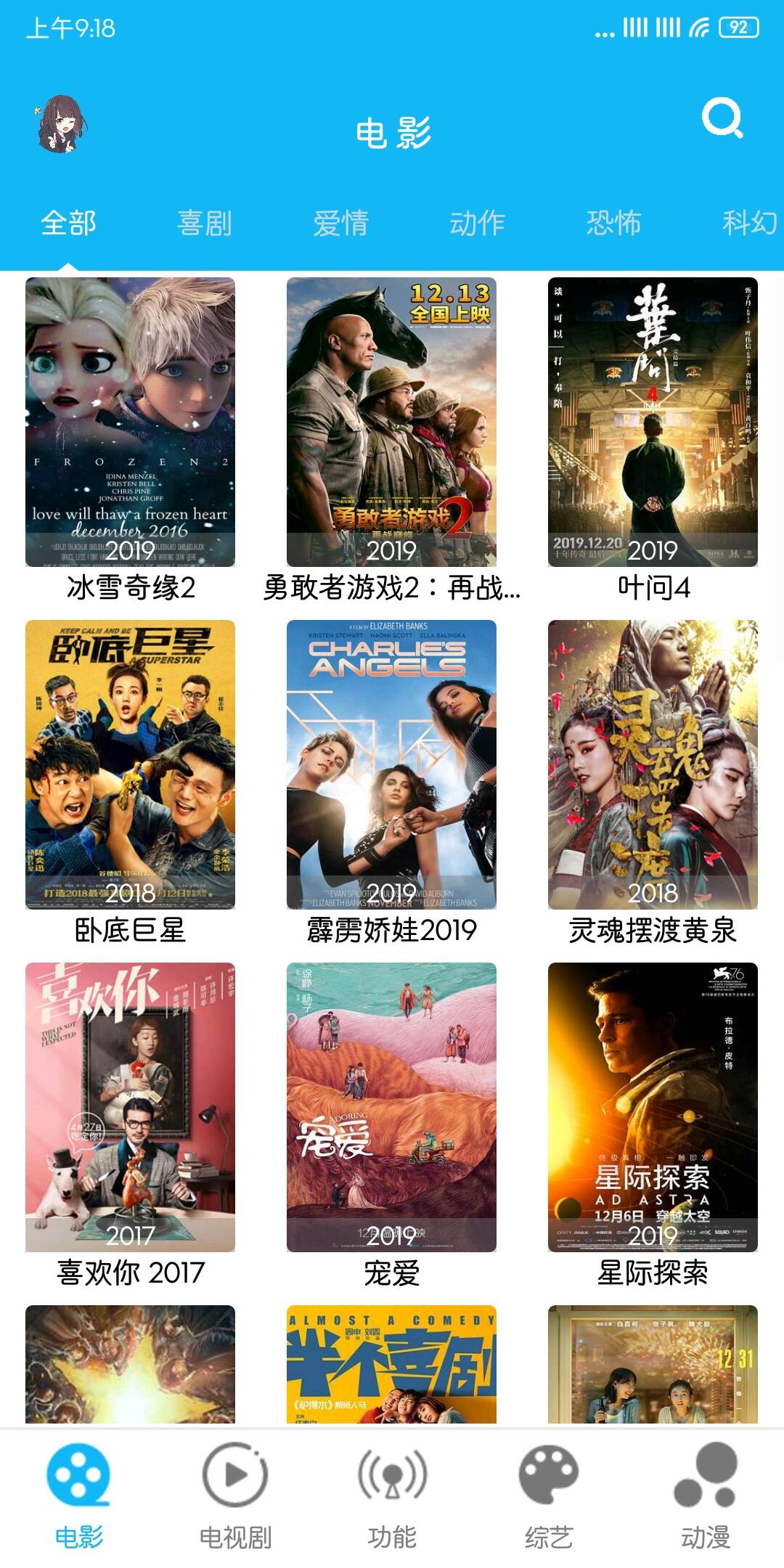Viewport: 784px width, 1568px height.
Task: Select the 动漫 icon in bottom navigation
Action: coord(706,1481)
